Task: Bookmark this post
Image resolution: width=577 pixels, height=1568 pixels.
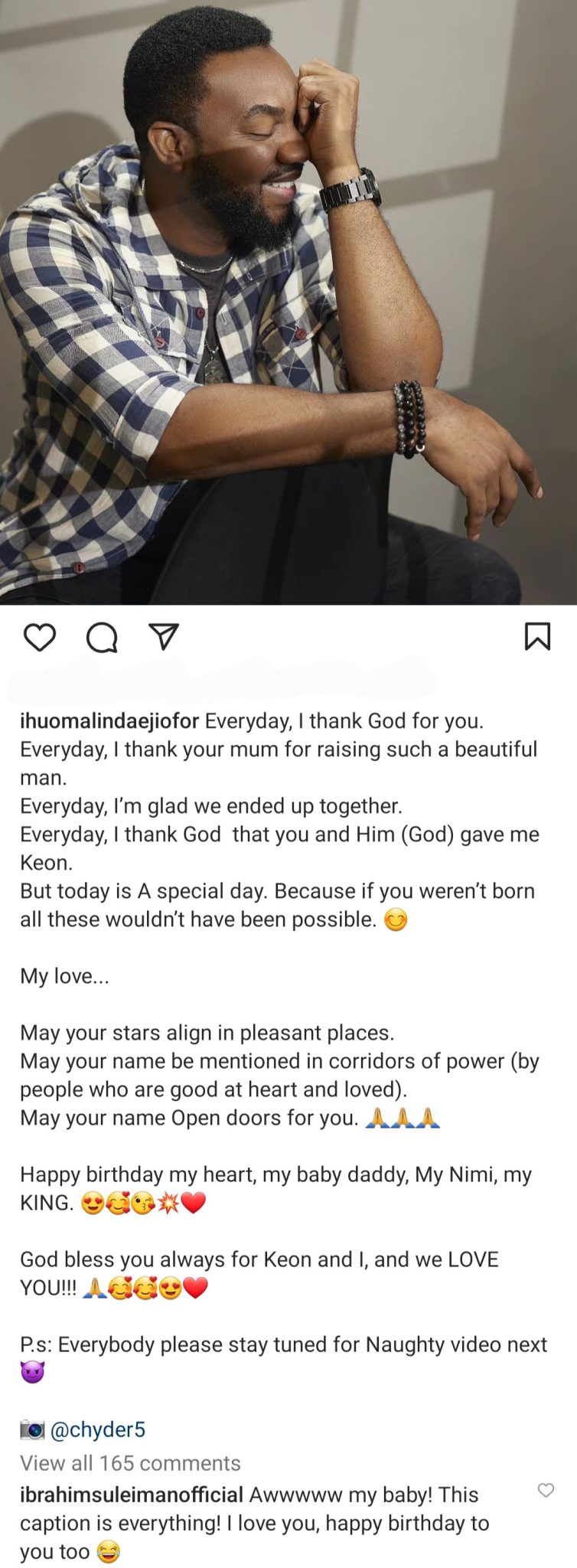Action: (537, 637)
